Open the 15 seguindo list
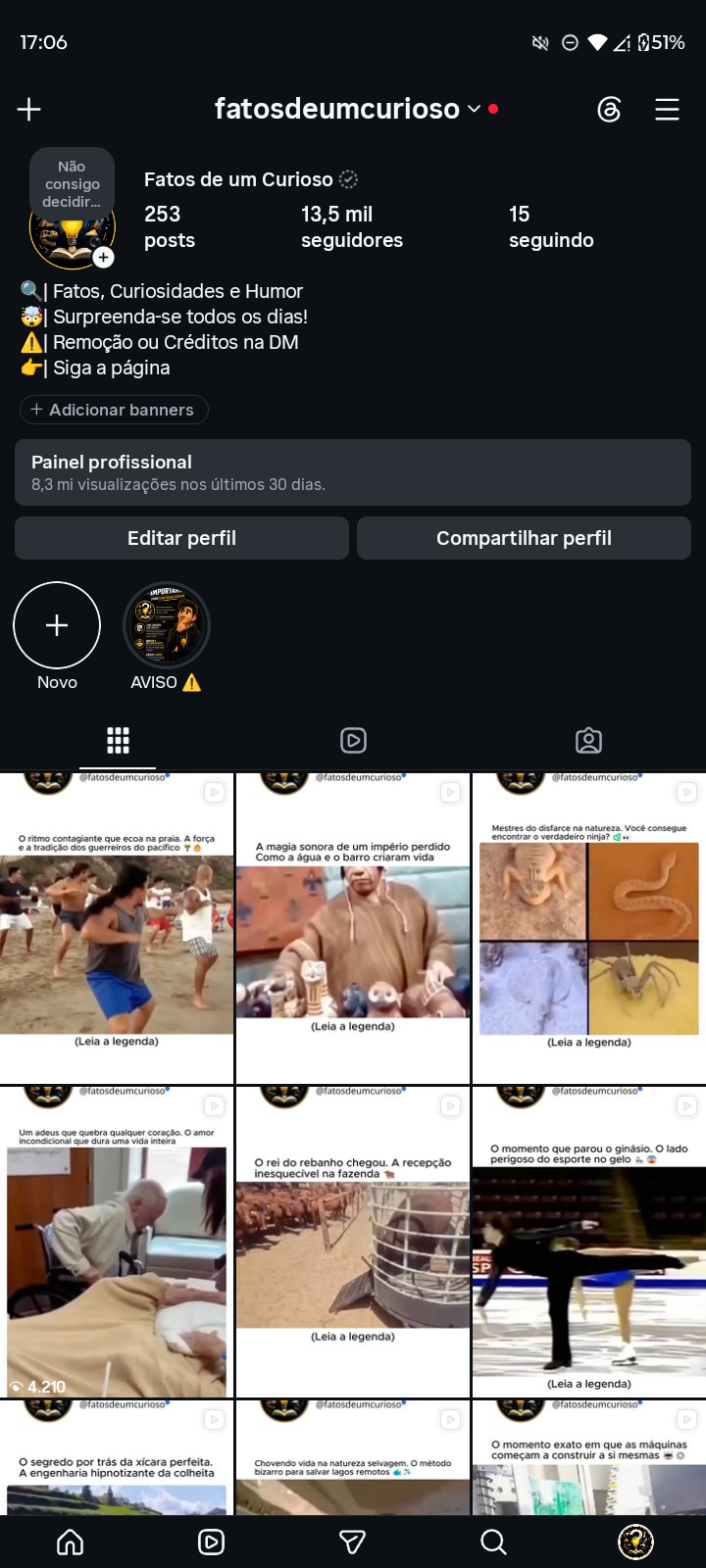The image size is (706, 1568). (x=551, y=226)
